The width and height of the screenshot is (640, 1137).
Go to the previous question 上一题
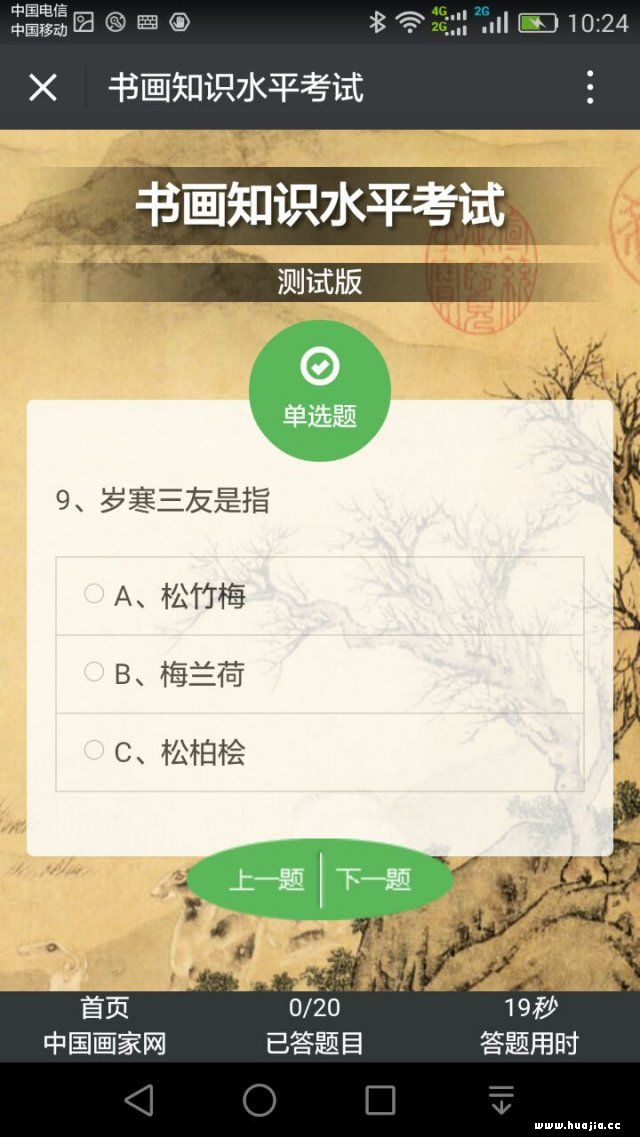(x=266, y=880)
